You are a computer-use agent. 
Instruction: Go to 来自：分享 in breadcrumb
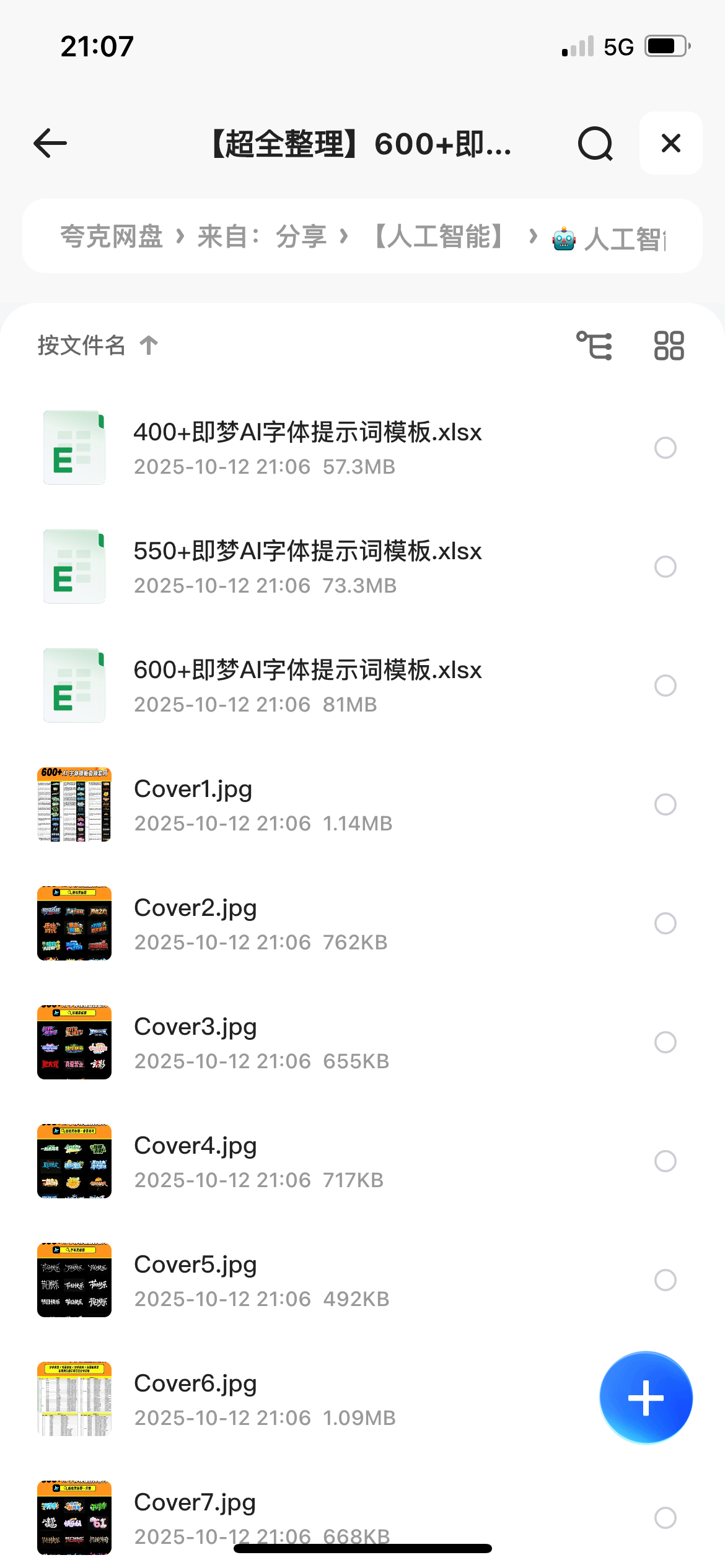click(x=261, y=237)
